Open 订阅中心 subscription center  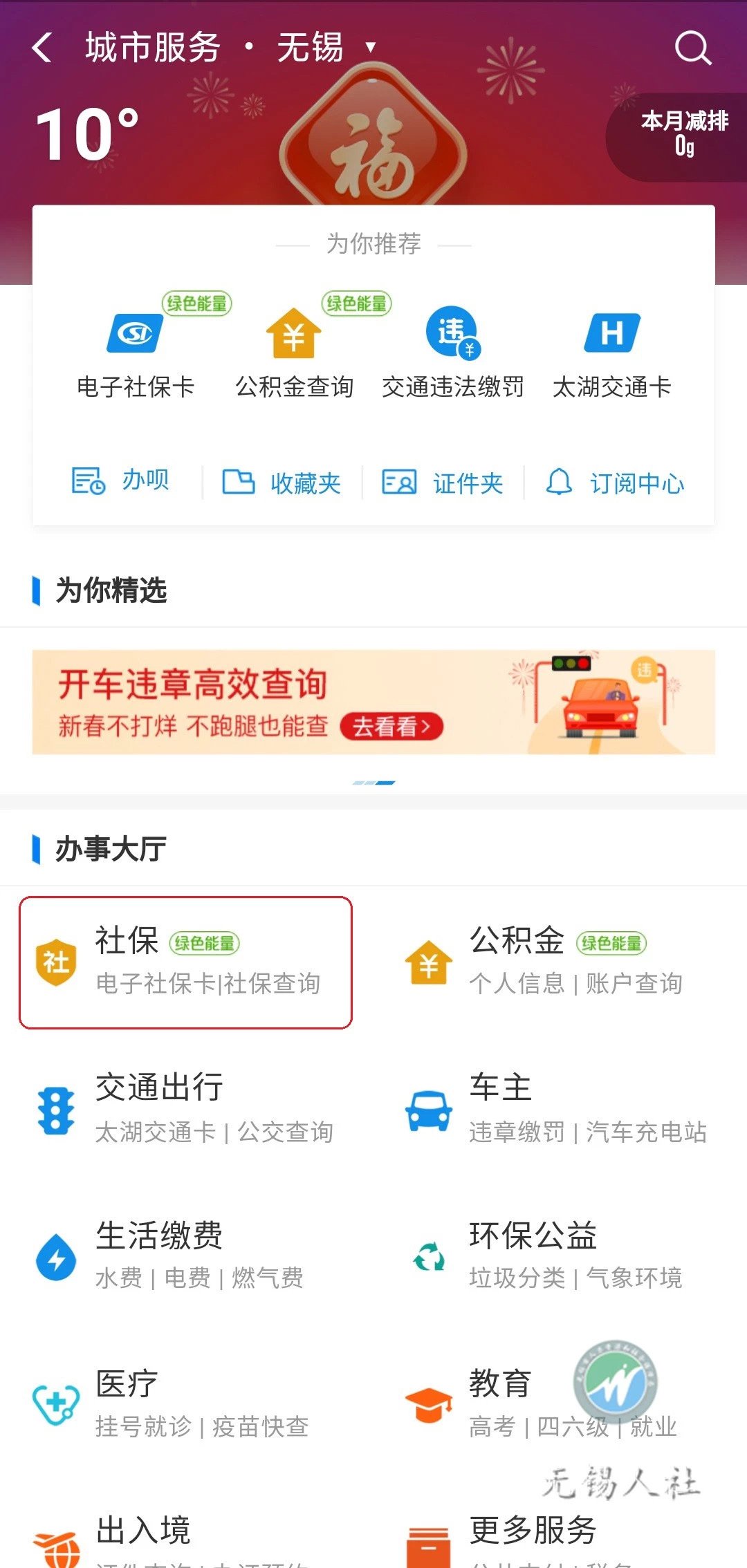615,483
